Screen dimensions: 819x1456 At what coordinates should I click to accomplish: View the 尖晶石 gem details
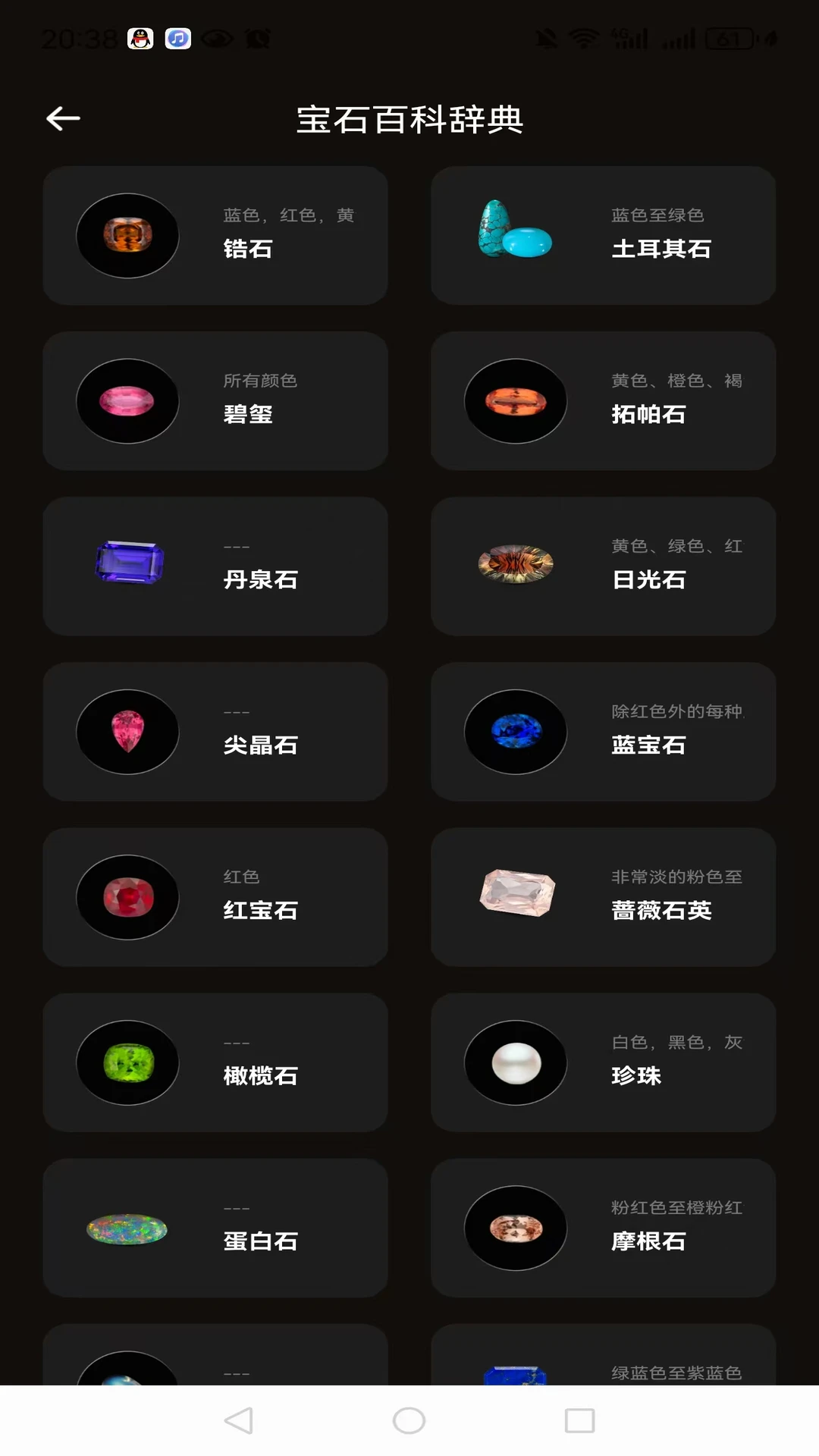[215, 731]
